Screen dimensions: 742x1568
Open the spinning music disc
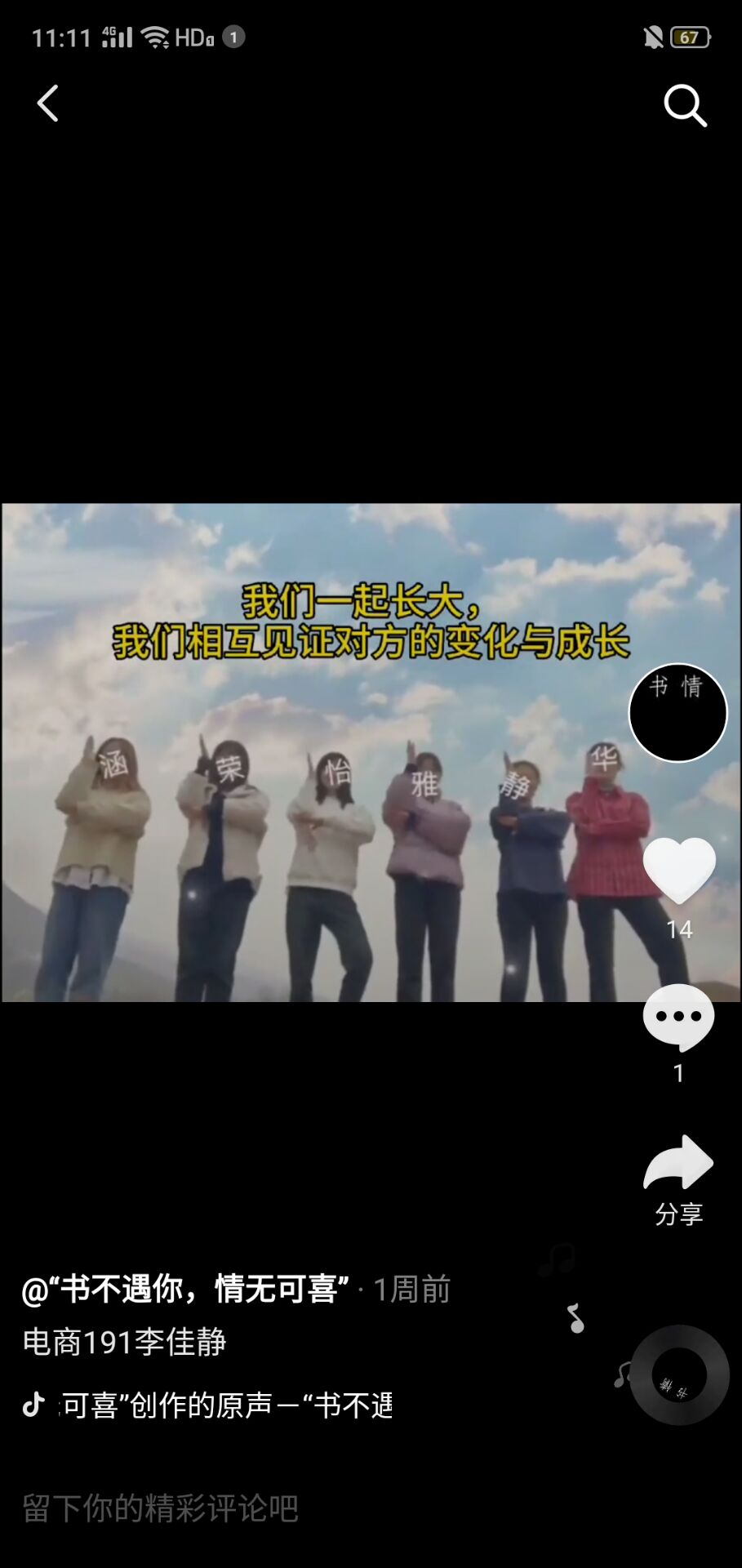click(679, 1375)
